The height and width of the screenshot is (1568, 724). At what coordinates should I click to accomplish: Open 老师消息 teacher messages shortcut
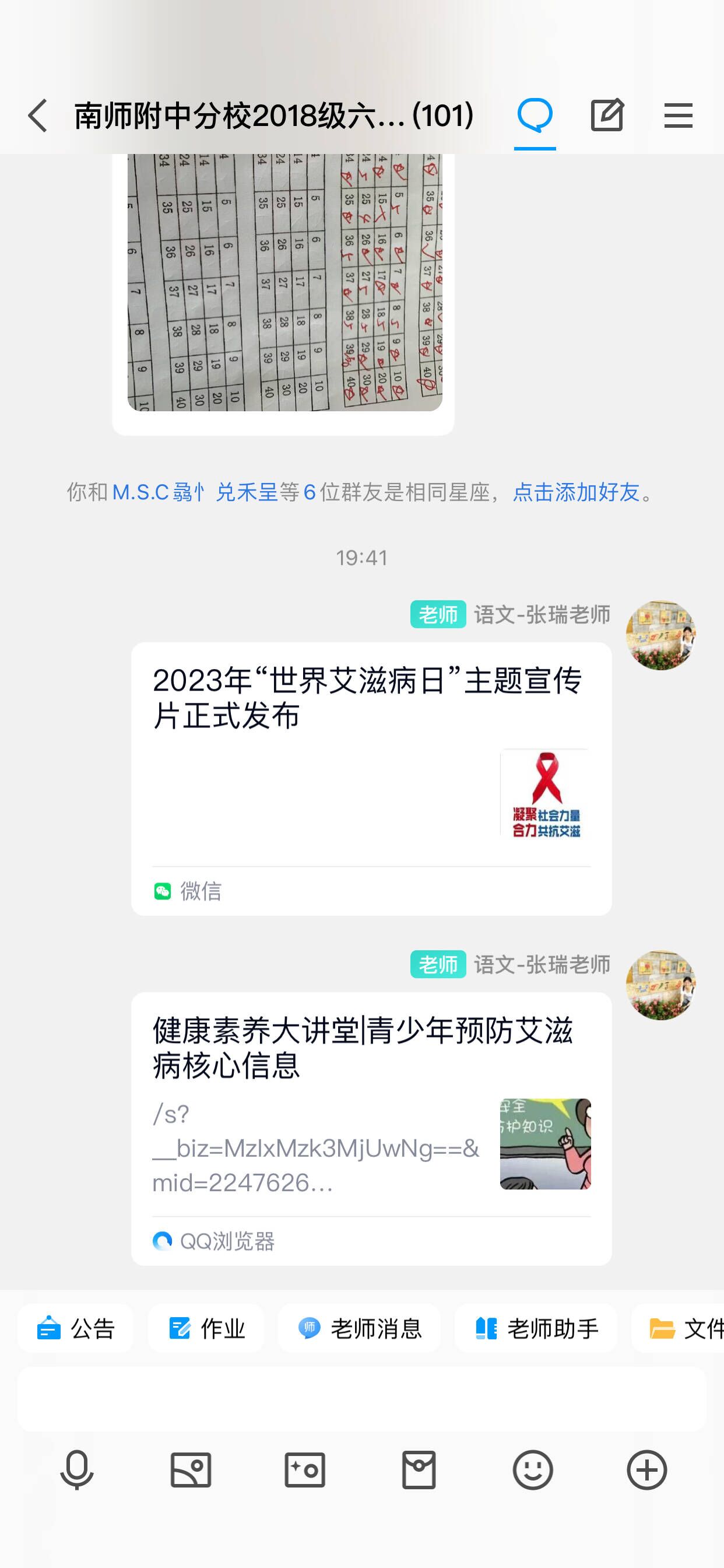click(x=360, y=1329)
